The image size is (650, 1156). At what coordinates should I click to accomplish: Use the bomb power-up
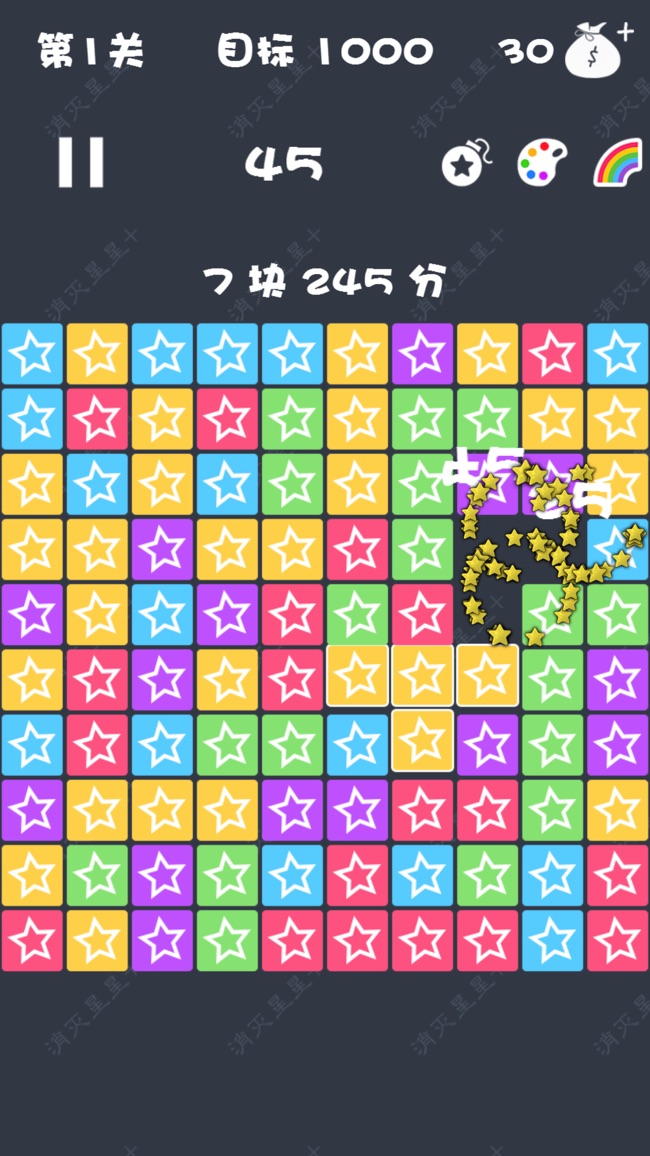468,163
